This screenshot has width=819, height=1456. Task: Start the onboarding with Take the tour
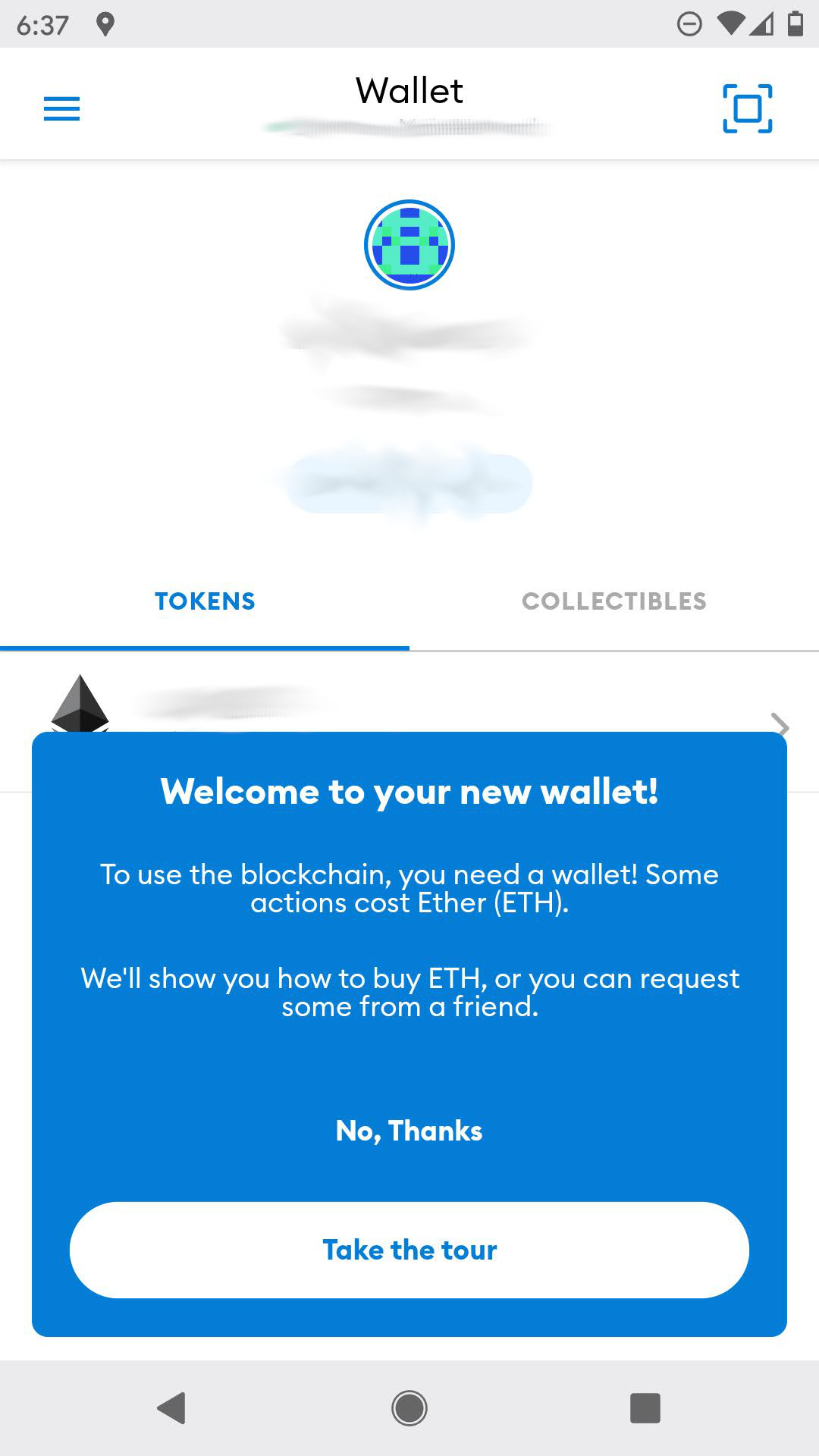[x=409, y=1250]
